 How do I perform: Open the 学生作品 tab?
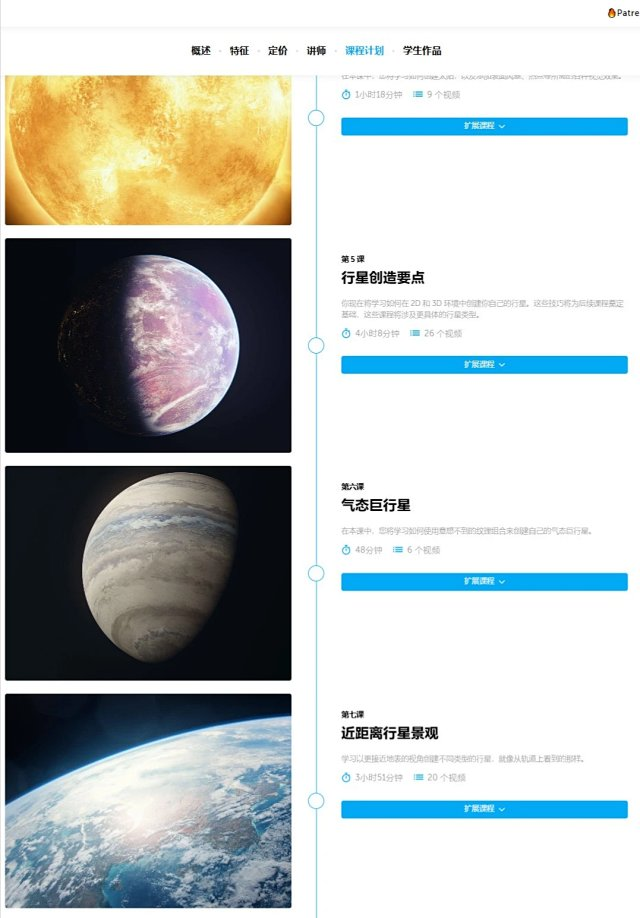coord(422,51)
